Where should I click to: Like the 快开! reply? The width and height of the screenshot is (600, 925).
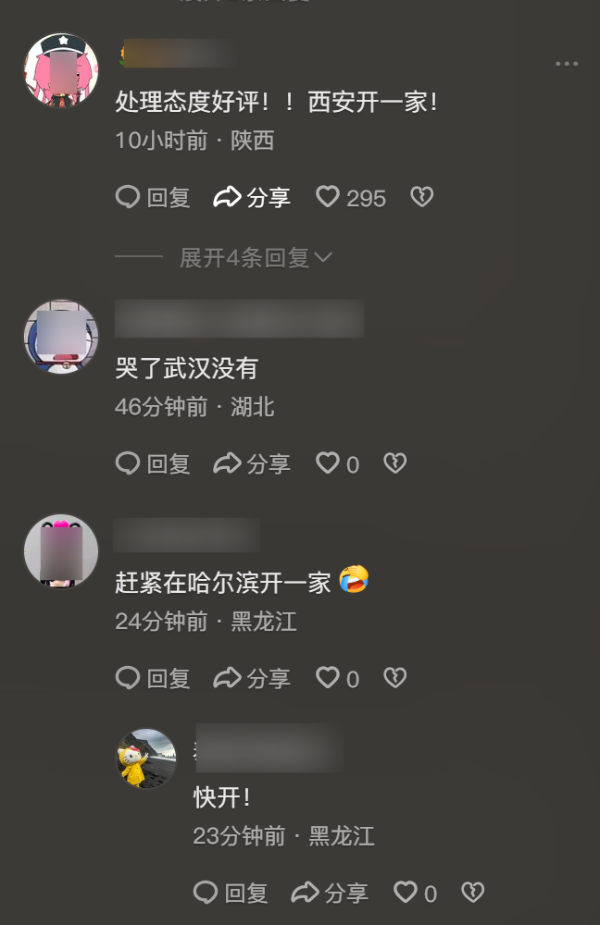click(405, 893)
